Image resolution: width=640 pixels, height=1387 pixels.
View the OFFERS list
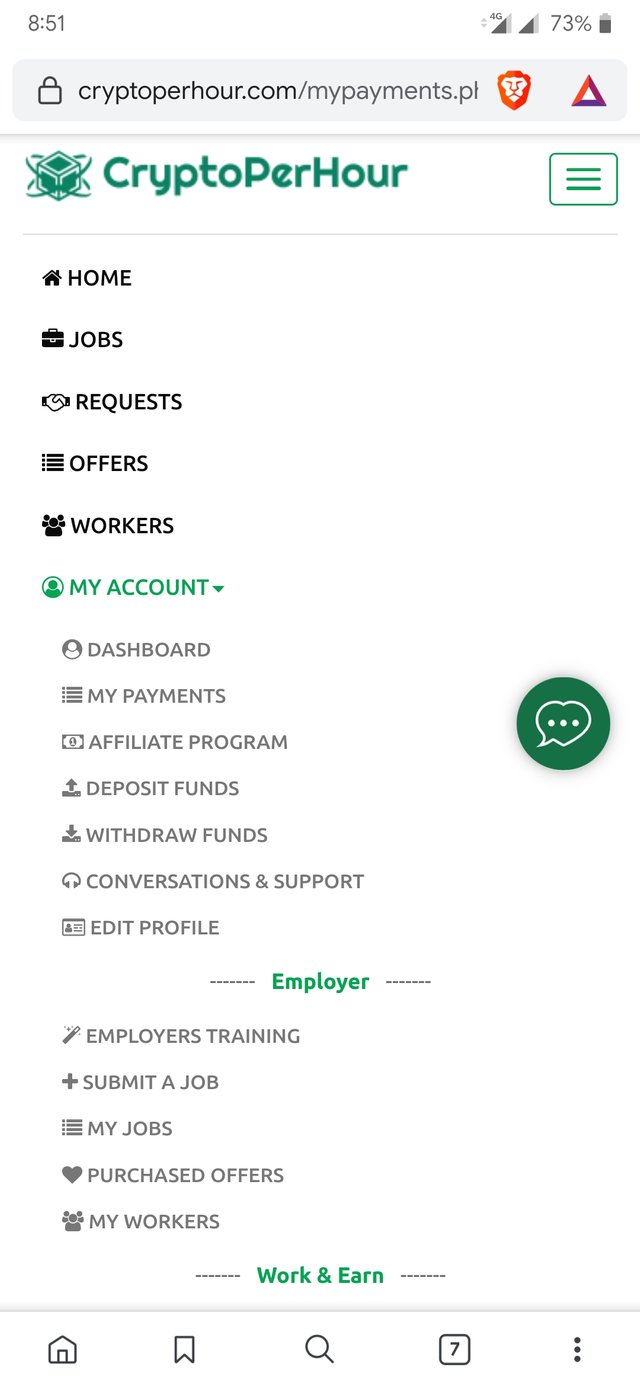(95, 464)
